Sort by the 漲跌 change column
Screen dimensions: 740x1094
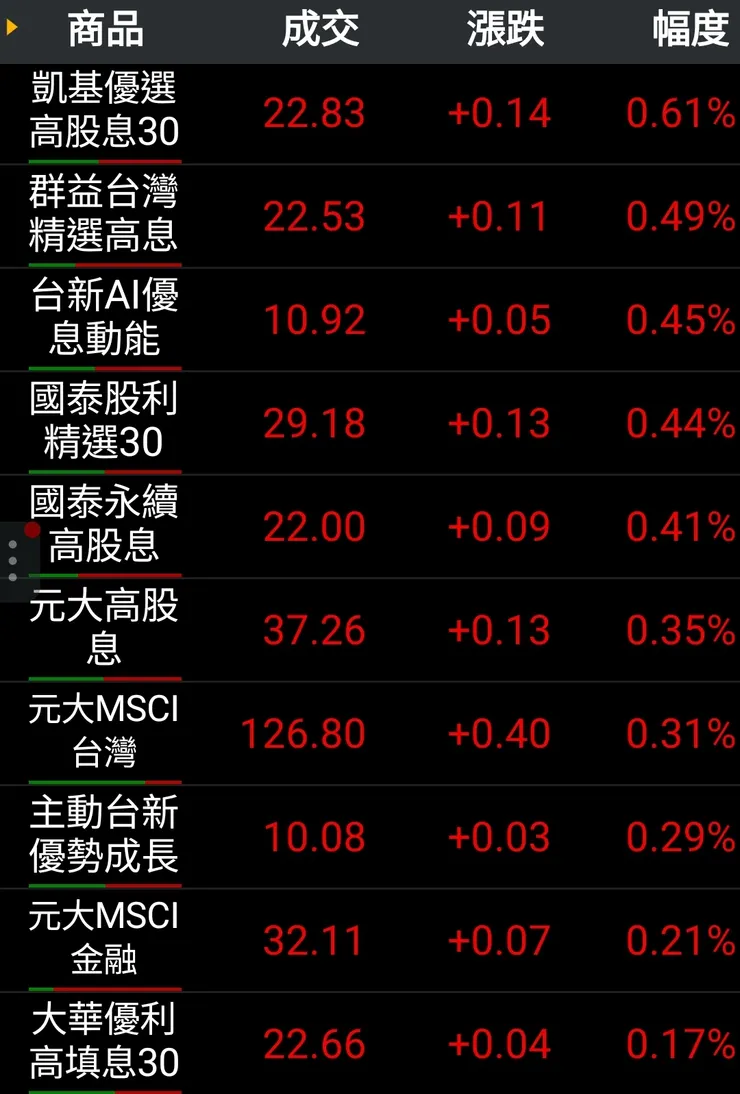505,29
